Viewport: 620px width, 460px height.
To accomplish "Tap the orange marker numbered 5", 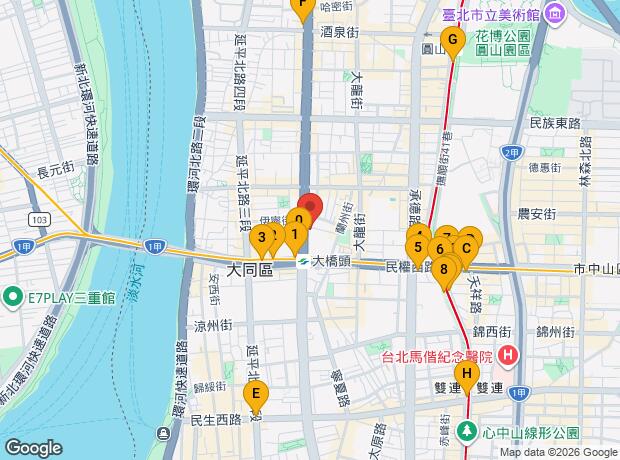I will click(418, 250).
